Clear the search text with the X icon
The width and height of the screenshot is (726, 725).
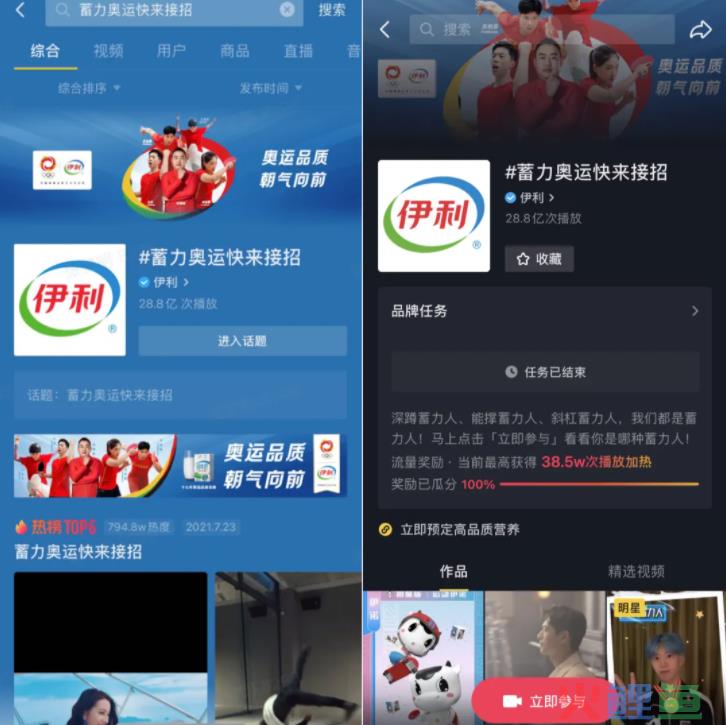[x=287, y=10]
